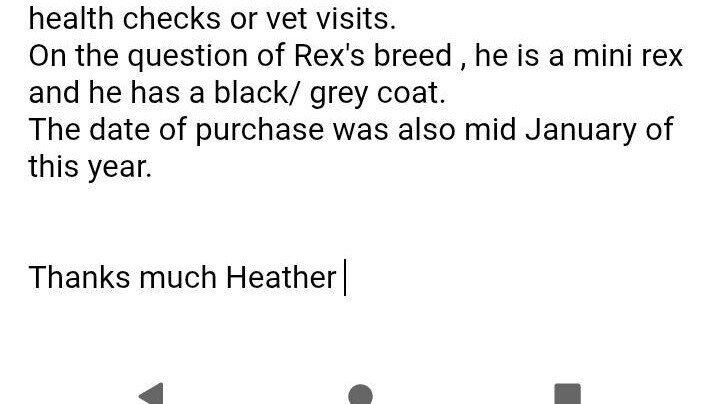
Task: Go to the home screen via home button
Action: [360, 394]
